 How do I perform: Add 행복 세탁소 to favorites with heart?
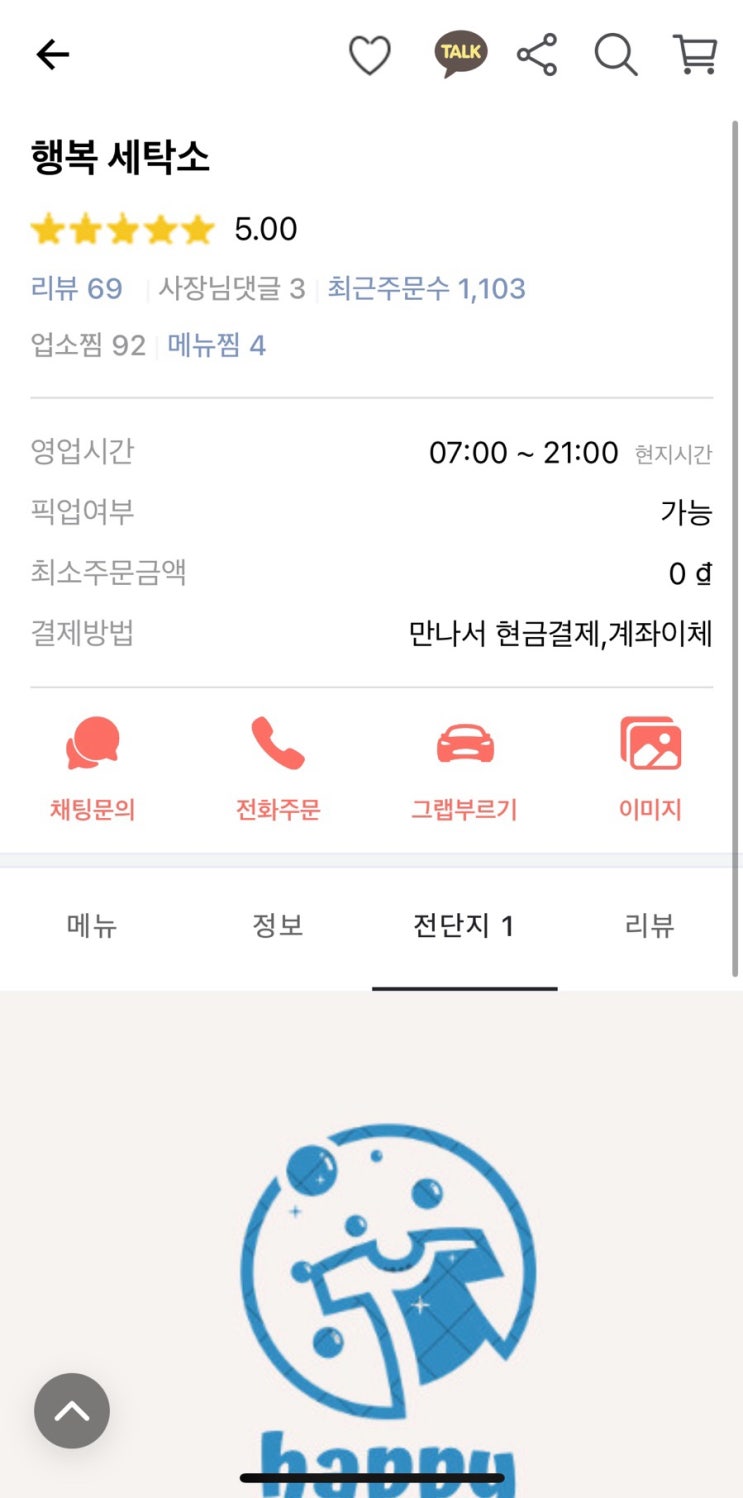tap(369, 55)
